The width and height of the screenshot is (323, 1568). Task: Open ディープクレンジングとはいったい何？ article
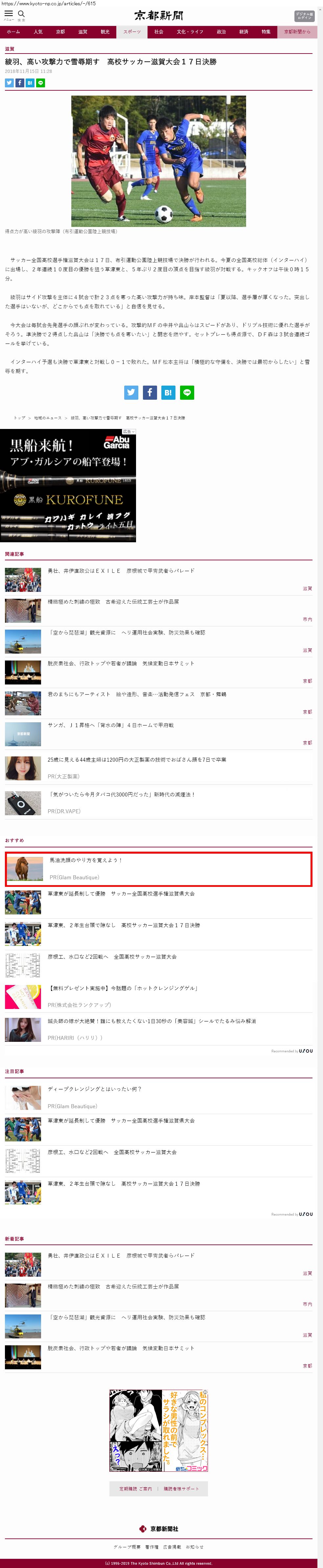click(94, 1089)
